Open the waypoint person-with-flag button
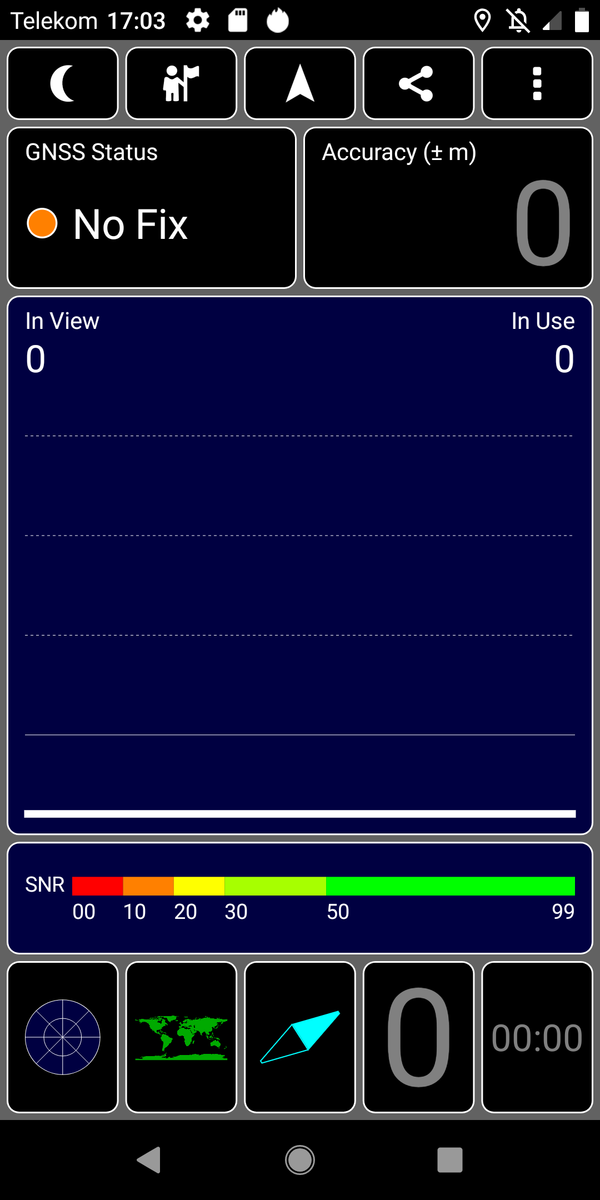Viewport: 600px width, 1200px height. coord(181,84)
